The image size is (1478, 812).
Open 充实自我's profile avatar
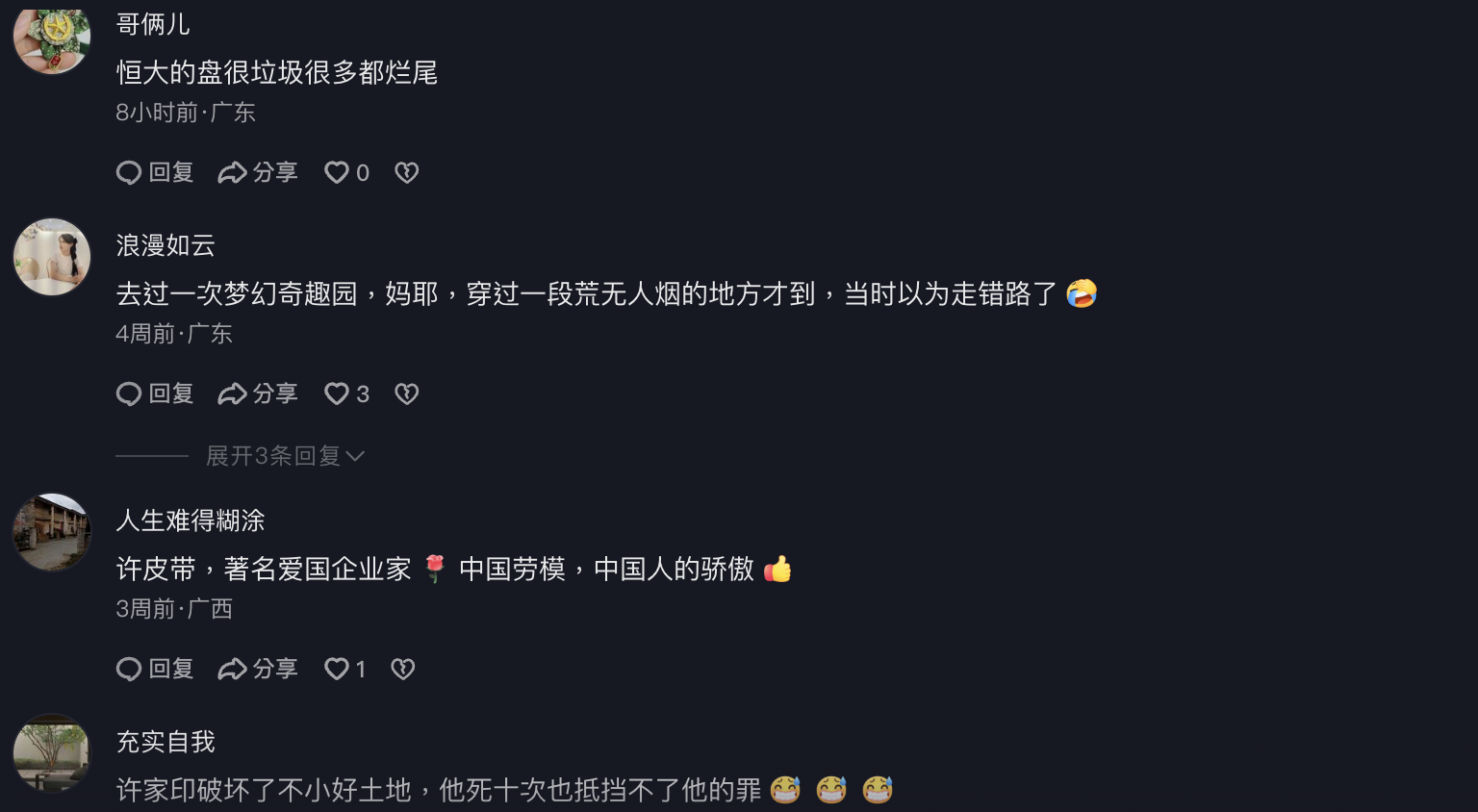pos(52,753)
